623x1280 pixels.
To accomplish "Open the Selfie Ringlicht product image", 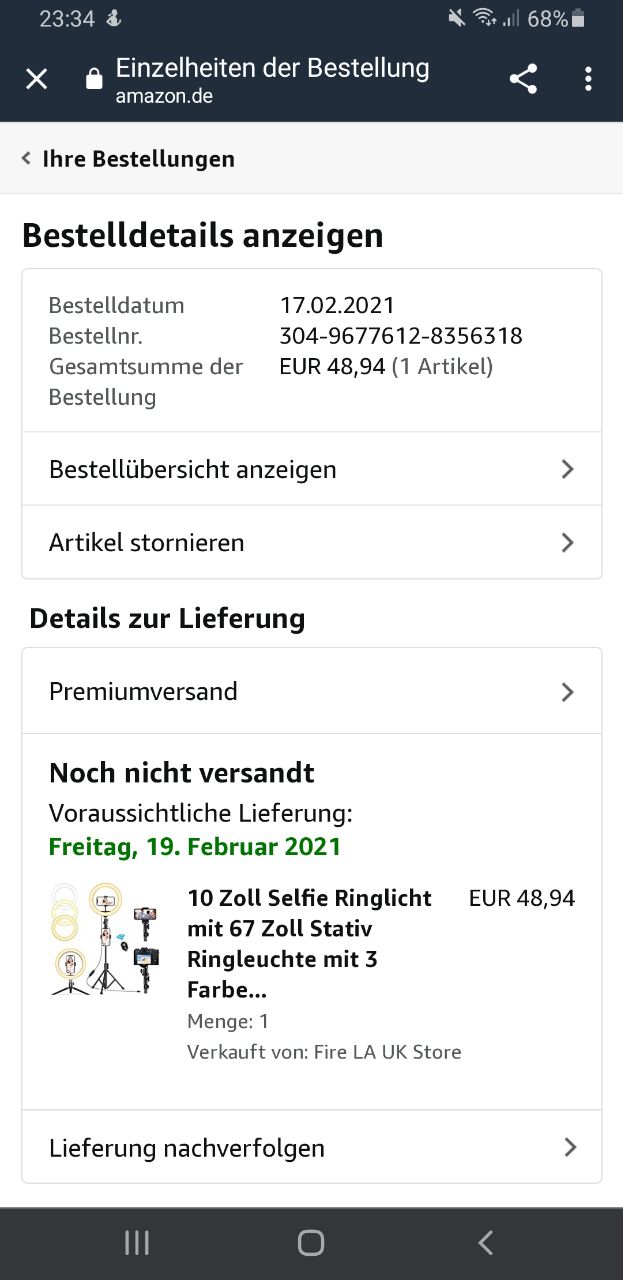I will [x=106, y=939].
